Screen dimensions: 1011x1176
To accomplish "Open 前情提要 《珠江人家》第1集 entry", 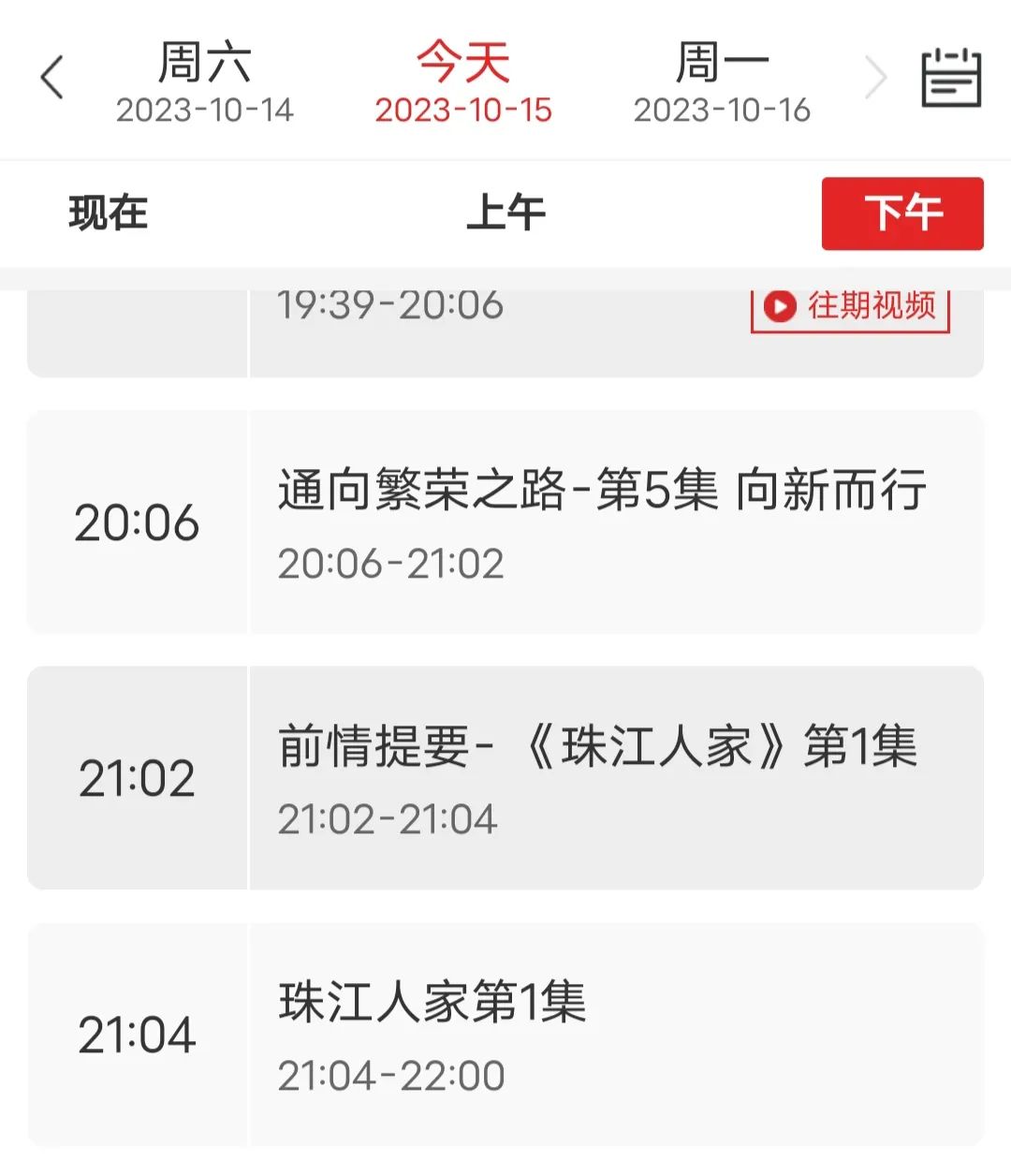I will pos(505,777).
